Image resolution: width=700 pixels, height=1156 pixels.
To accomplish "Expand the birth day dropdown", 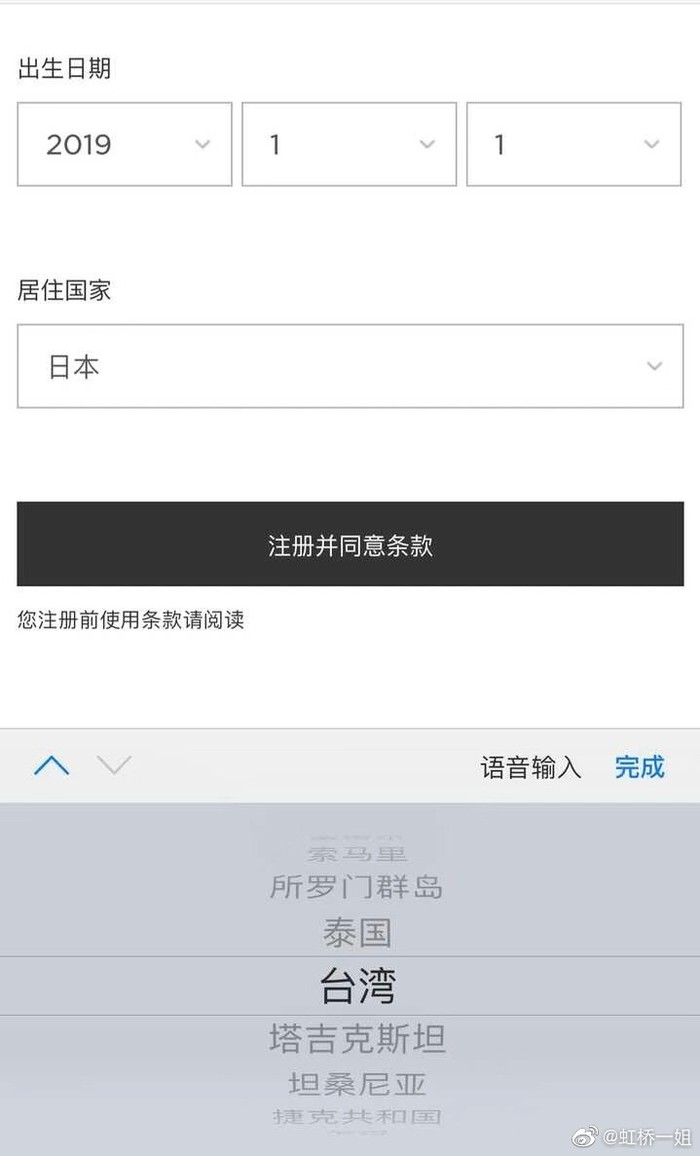I will 573,144.
